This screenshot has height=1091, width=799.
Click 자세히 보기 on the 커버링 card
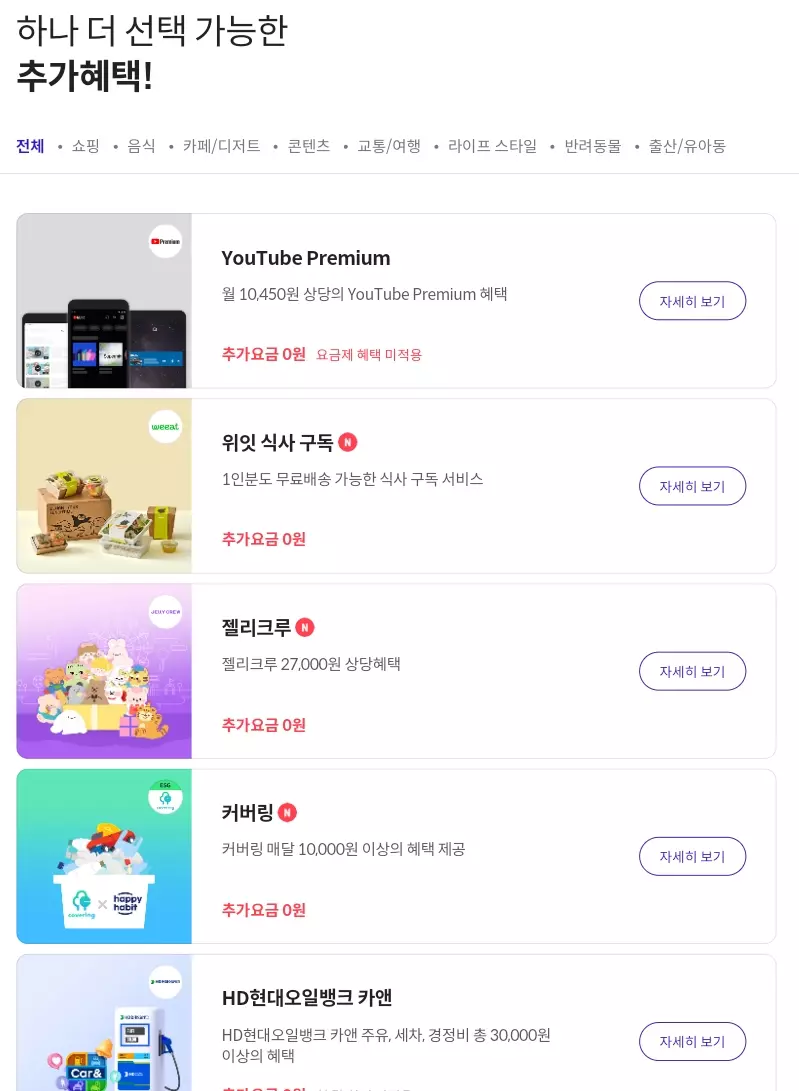692,856
